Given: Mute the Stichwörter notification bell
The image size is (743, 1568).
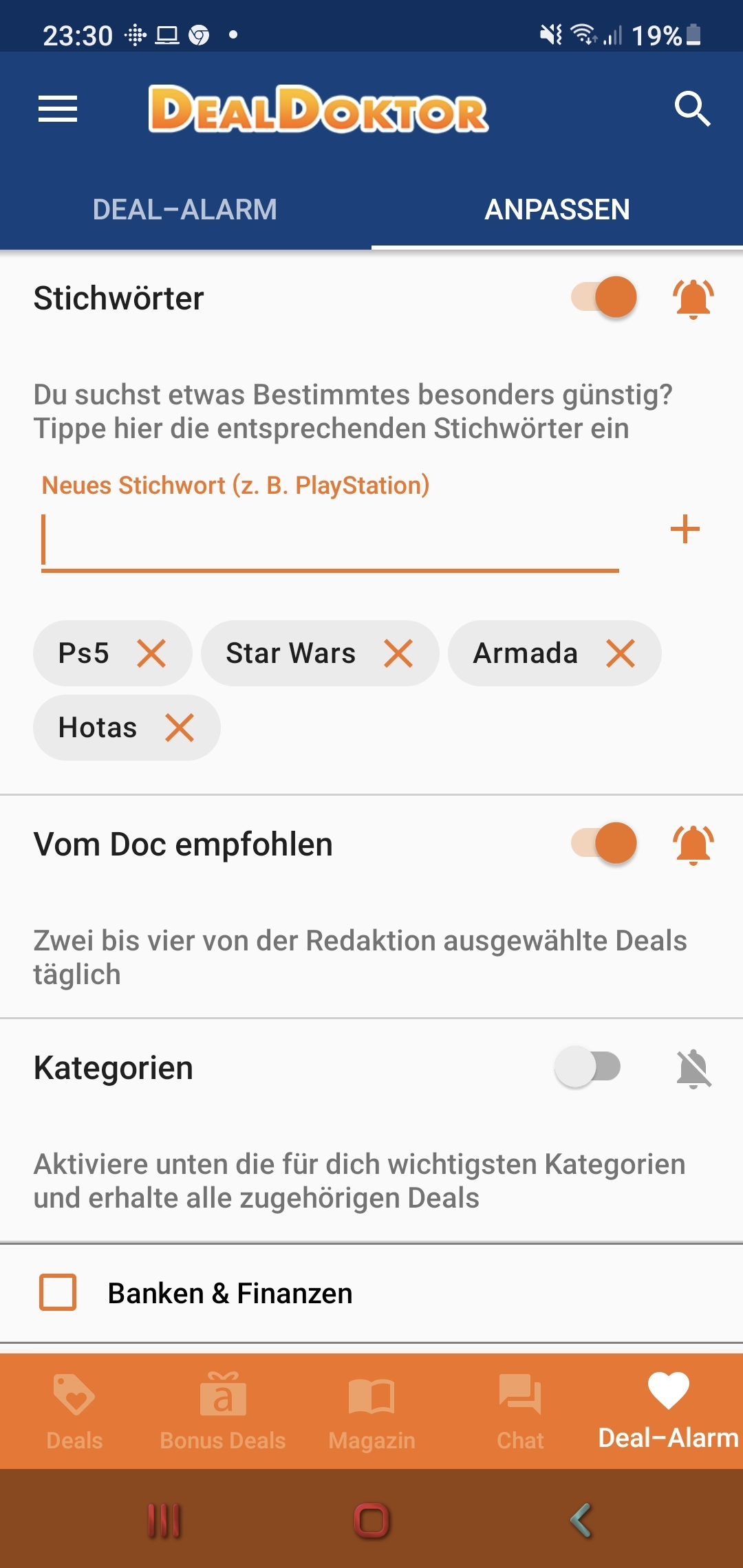Looking at the screenshot, I should pyautogui.click(x=693, y=298).
